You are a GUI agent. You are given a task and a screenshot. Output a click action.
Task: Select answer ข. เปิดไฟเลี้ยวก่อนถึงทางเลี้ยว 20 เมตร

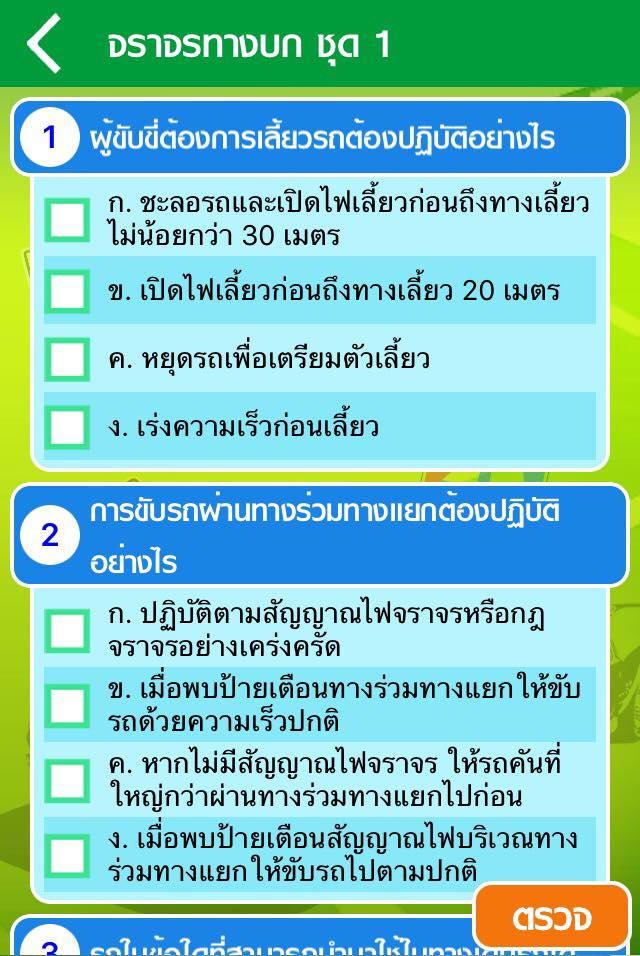(x=68, y=291)
